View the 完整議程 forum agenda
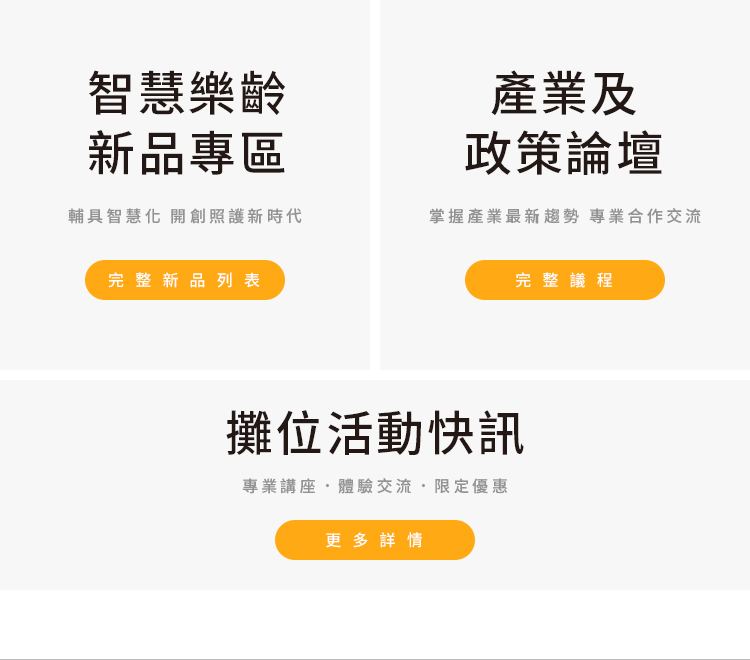Viewport: 750px width, 660px height. 565,280
